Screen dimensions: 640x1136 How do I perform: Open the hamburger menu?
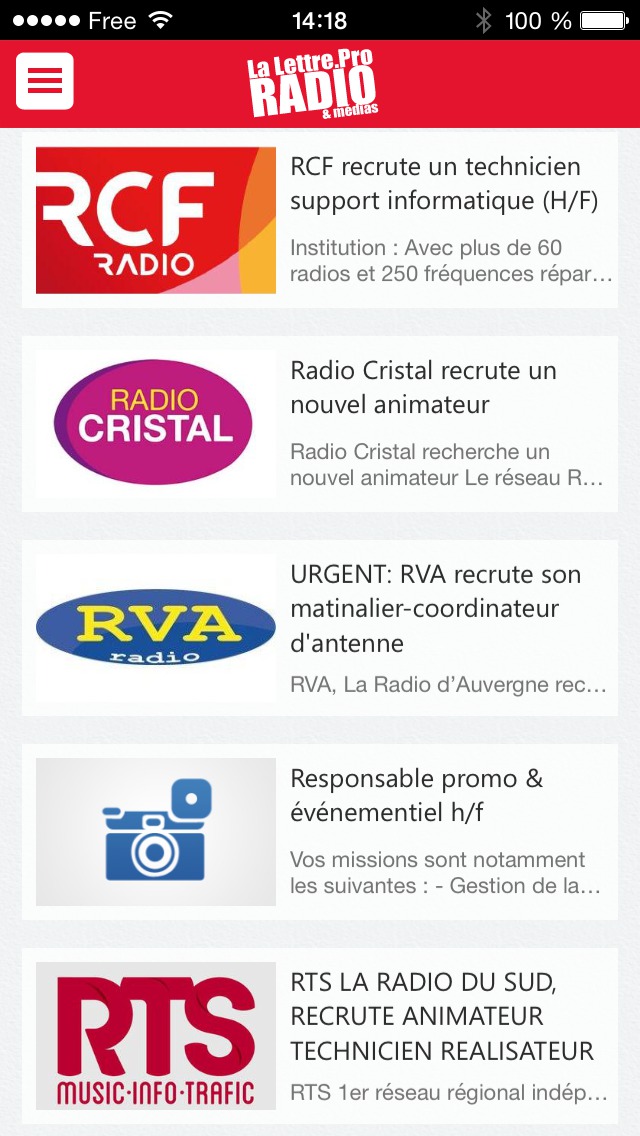point(45,81)
